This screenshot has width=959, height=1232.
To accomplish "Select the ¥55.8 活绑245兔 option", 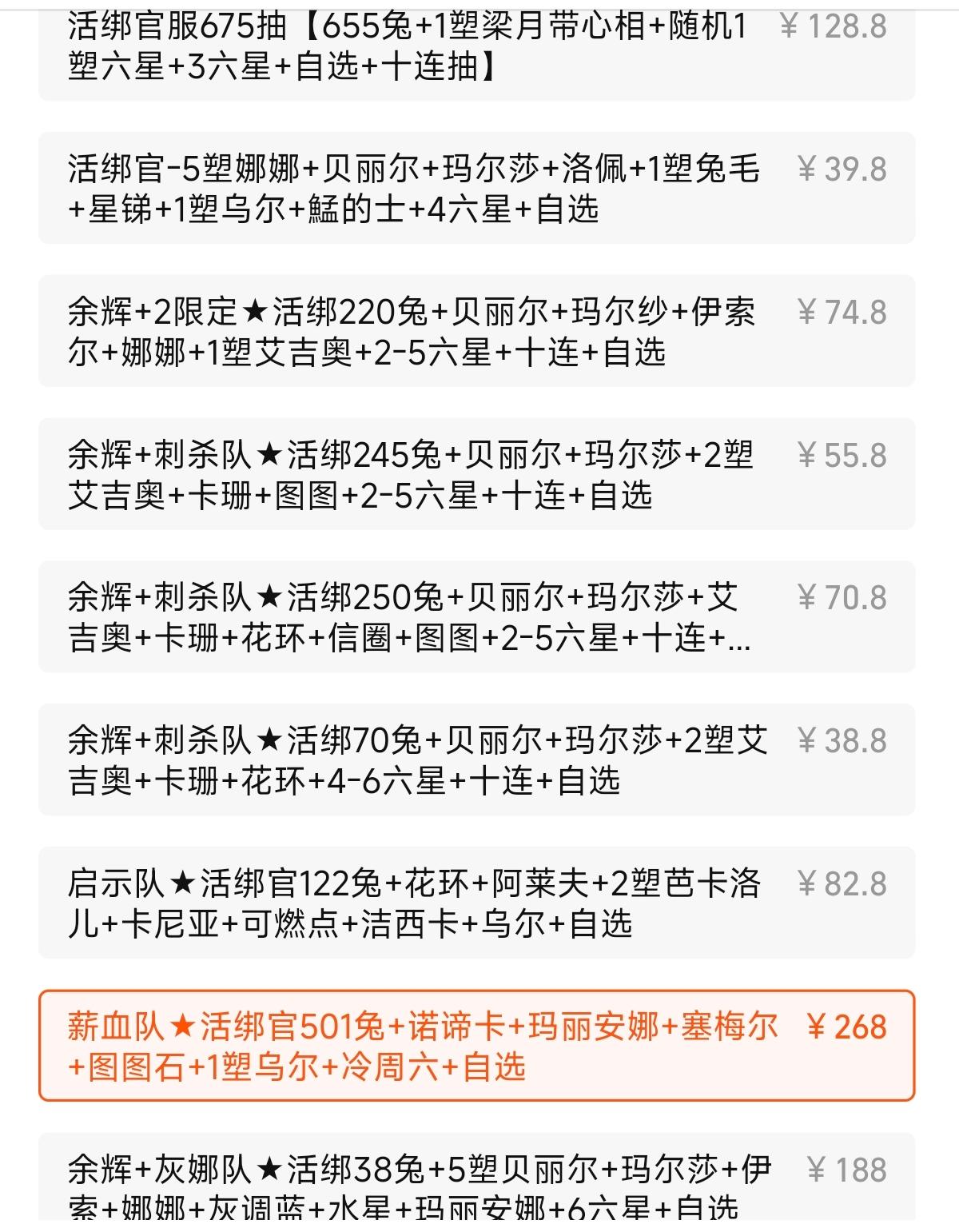I will pos(476,474).
